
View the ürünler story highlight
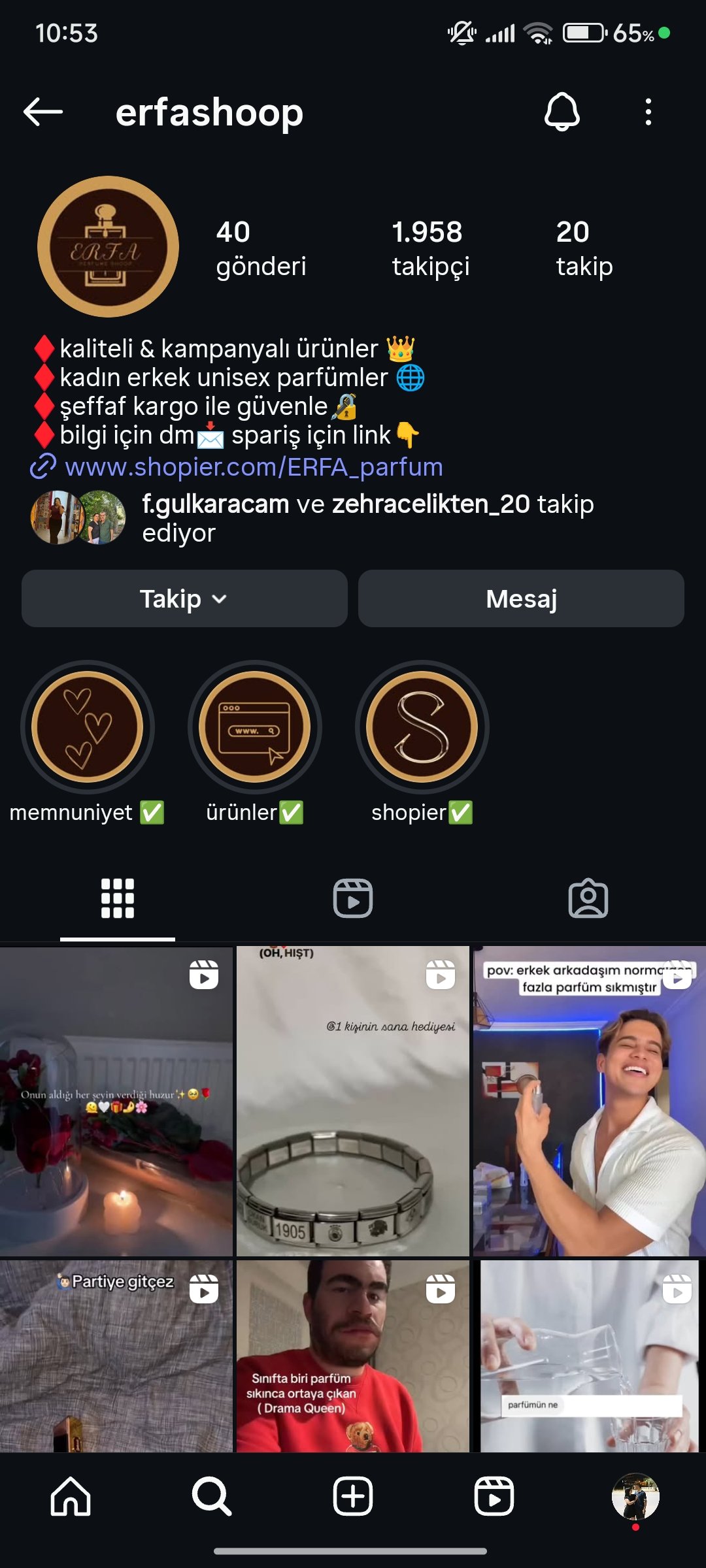(255, 727)
